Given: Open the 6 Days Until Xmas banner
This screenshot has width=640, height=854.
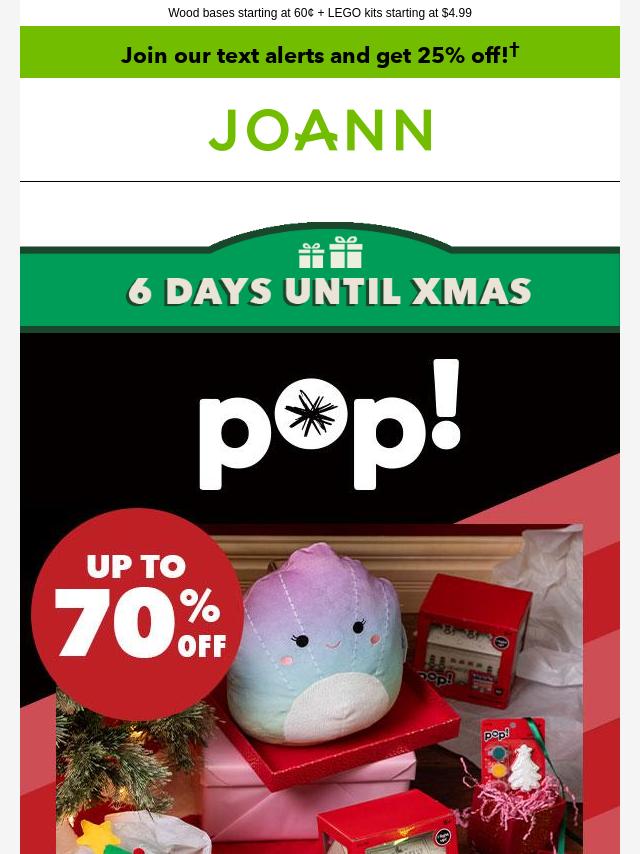Looking at the screenshot, I should point(320,280).
